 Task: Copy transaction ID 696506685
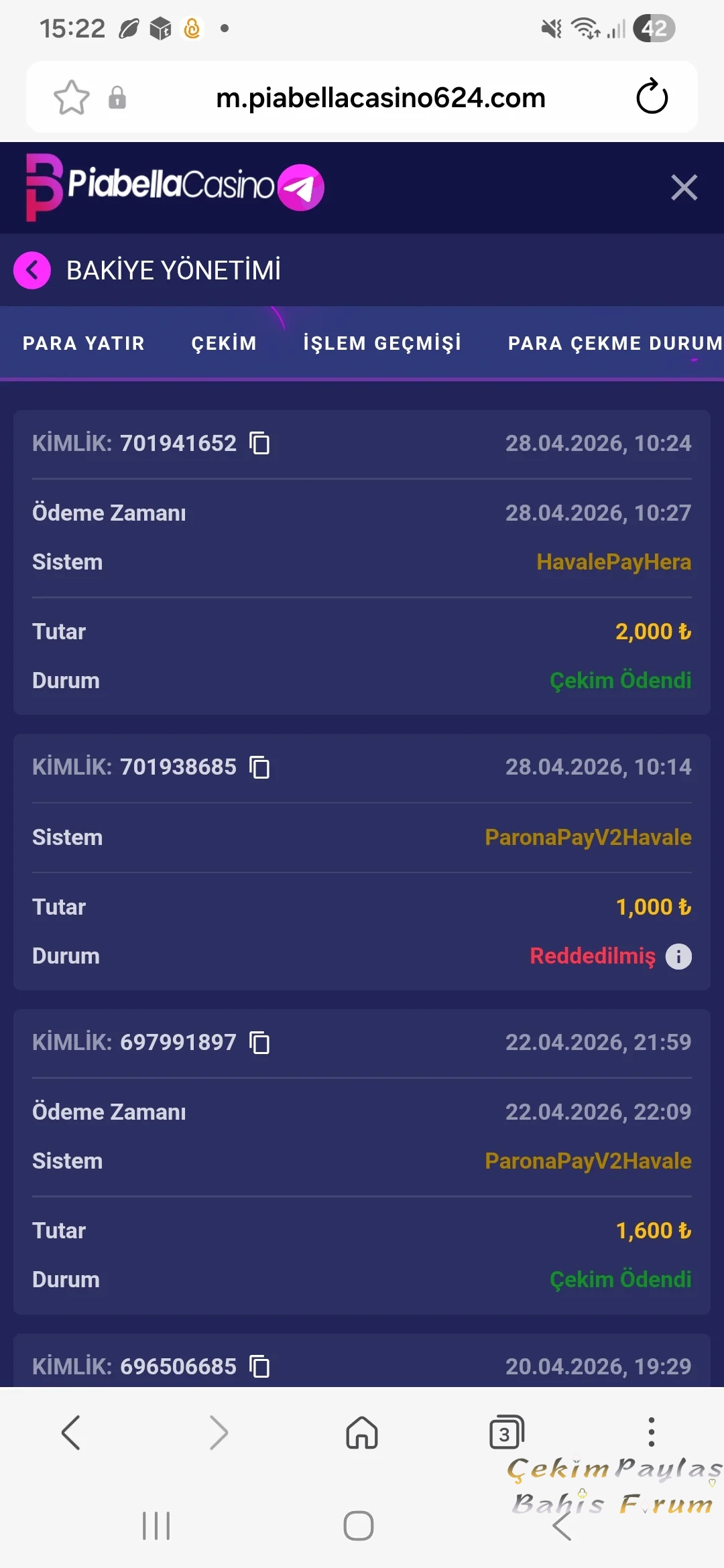(x=259, y=1366)
